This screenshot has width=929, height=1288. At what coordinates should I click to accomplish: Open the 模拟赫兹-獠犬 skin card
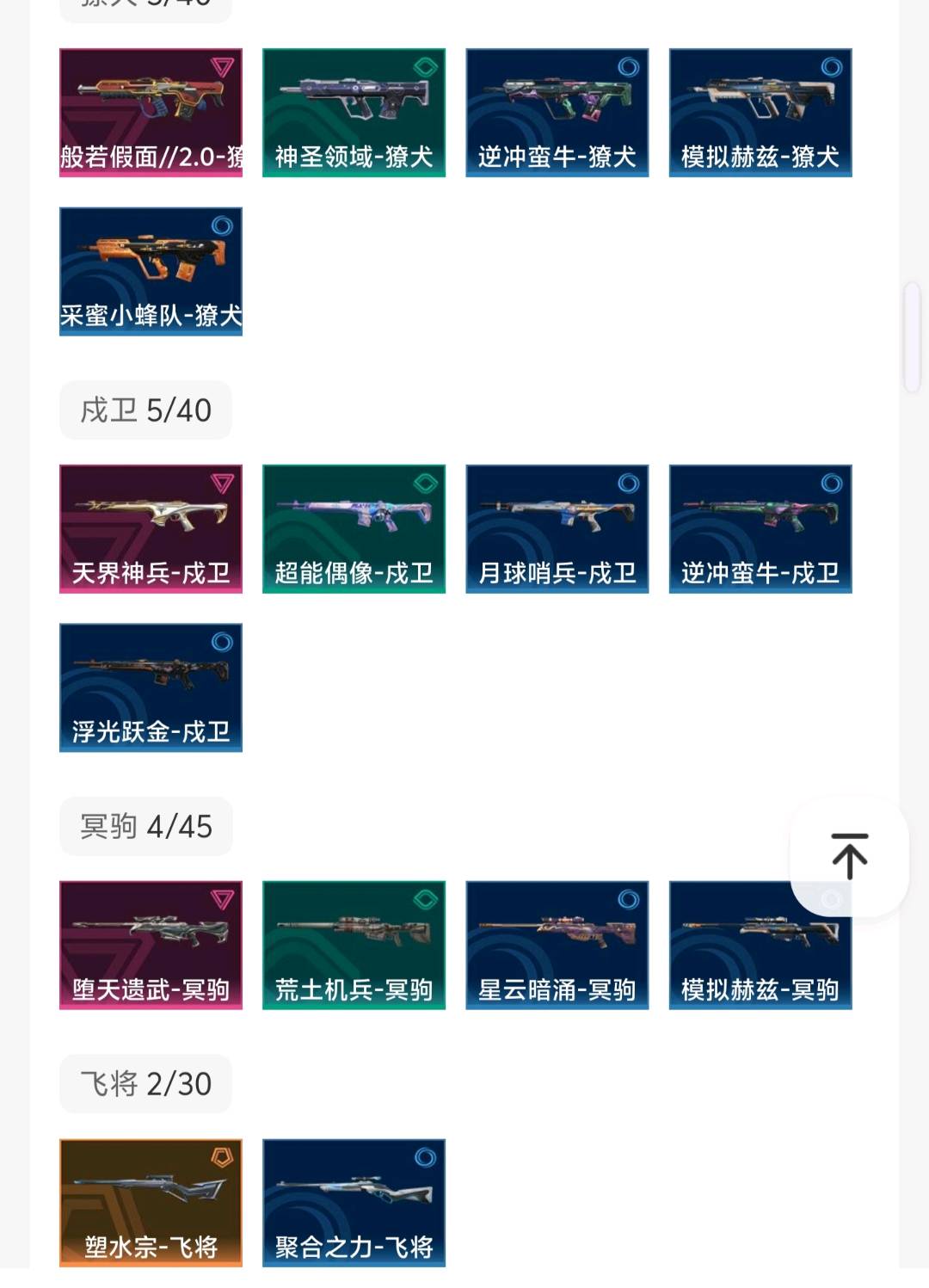760,113
